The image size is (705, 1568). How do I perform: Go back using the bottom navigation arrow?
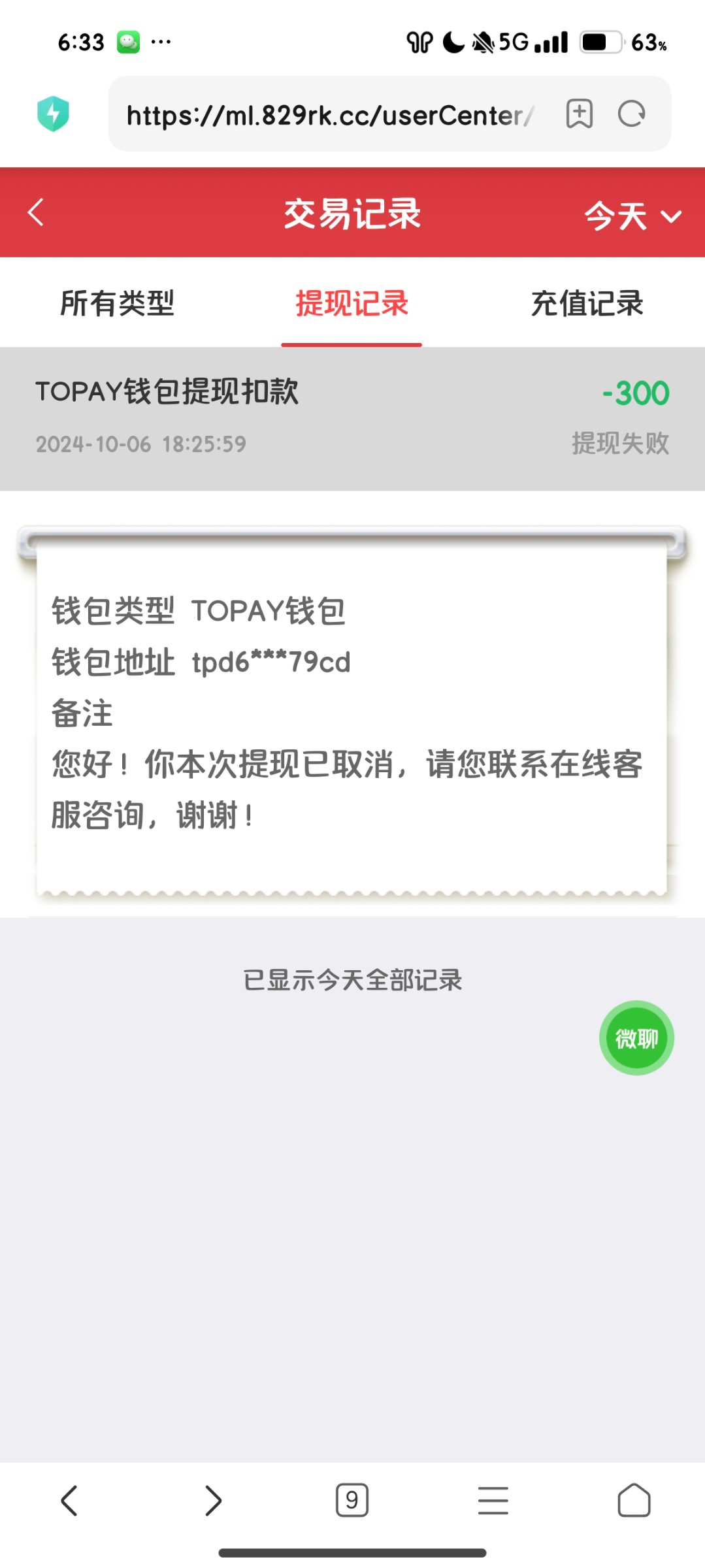(x=70, y=1501)
